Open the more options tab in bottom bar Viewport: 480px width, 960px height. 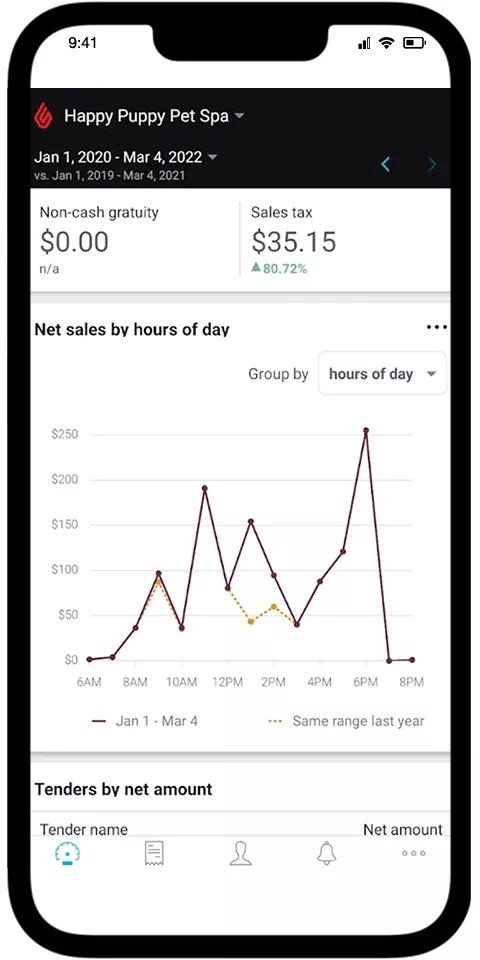coord(413,853)
